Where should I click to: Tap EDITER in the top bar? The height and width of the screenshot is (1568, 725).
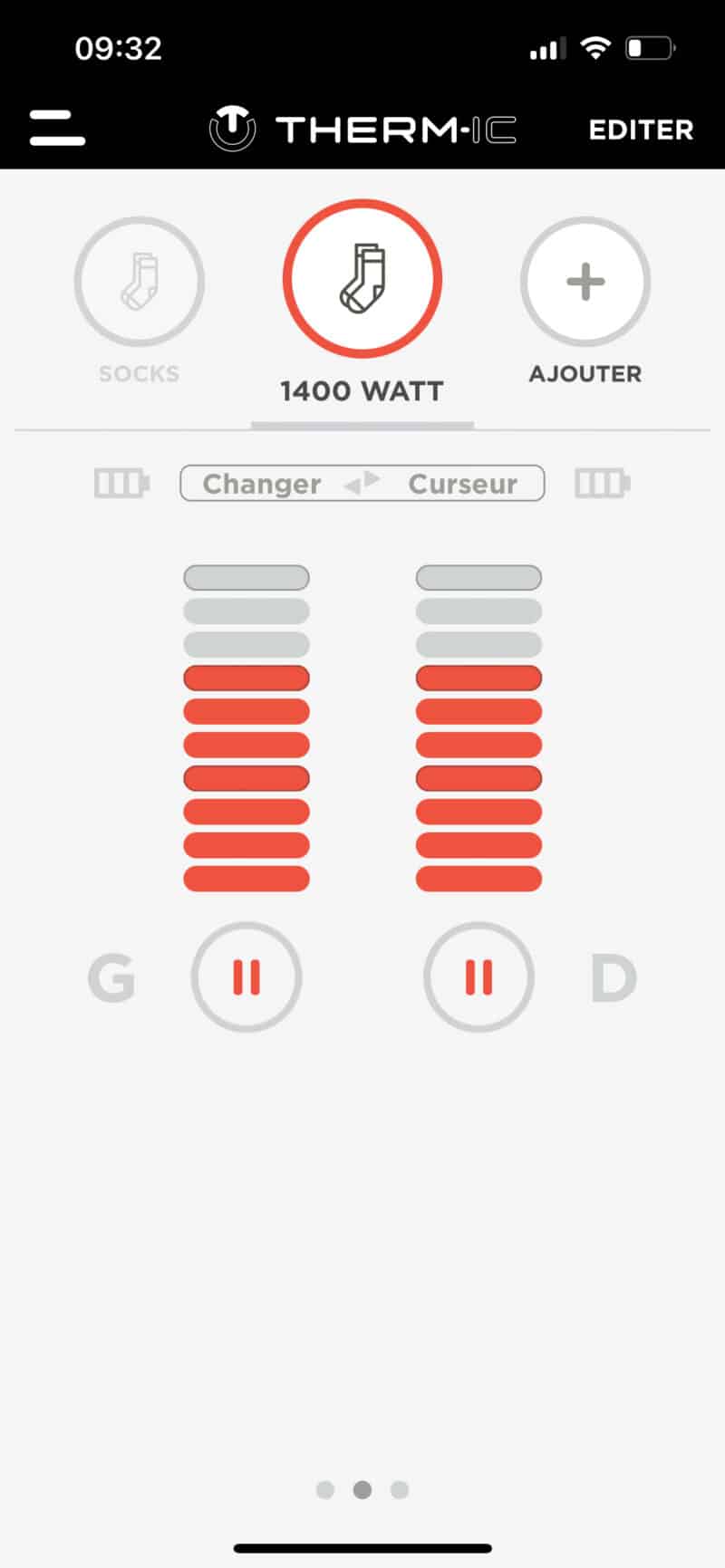click(641, 130)
